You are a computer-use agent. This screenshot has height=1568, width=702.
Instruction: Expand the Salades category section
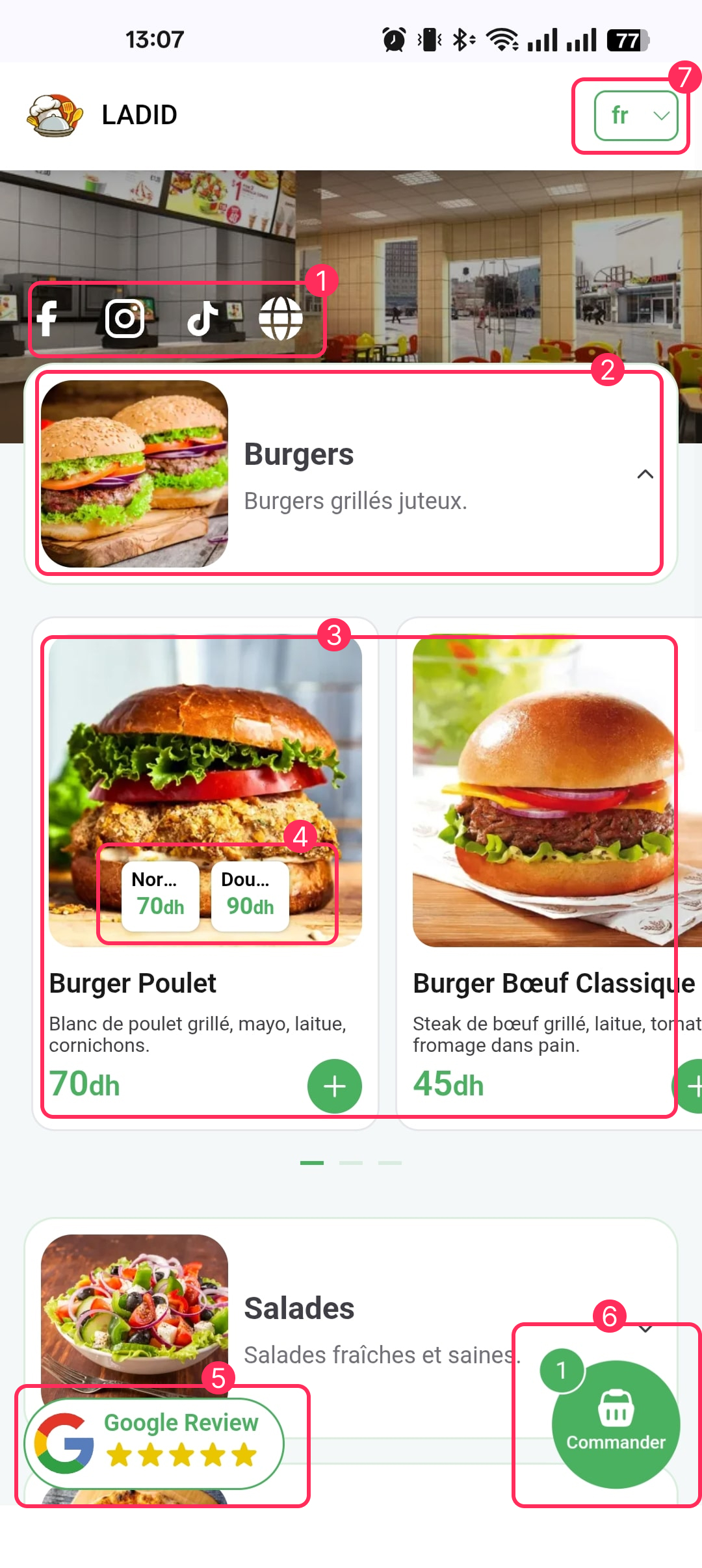(x=645, y=1328)
